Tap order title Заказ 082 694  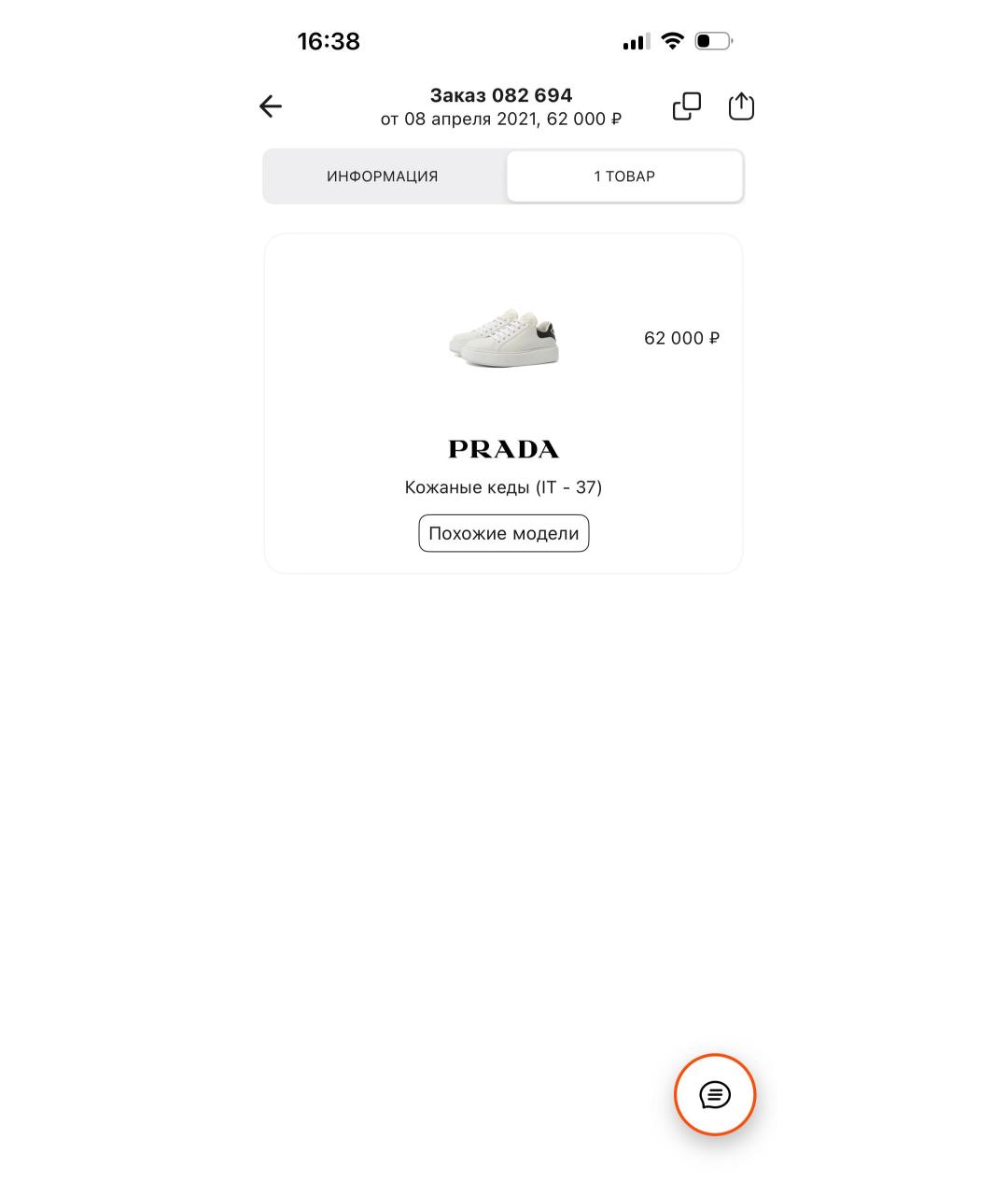[501, 94]
